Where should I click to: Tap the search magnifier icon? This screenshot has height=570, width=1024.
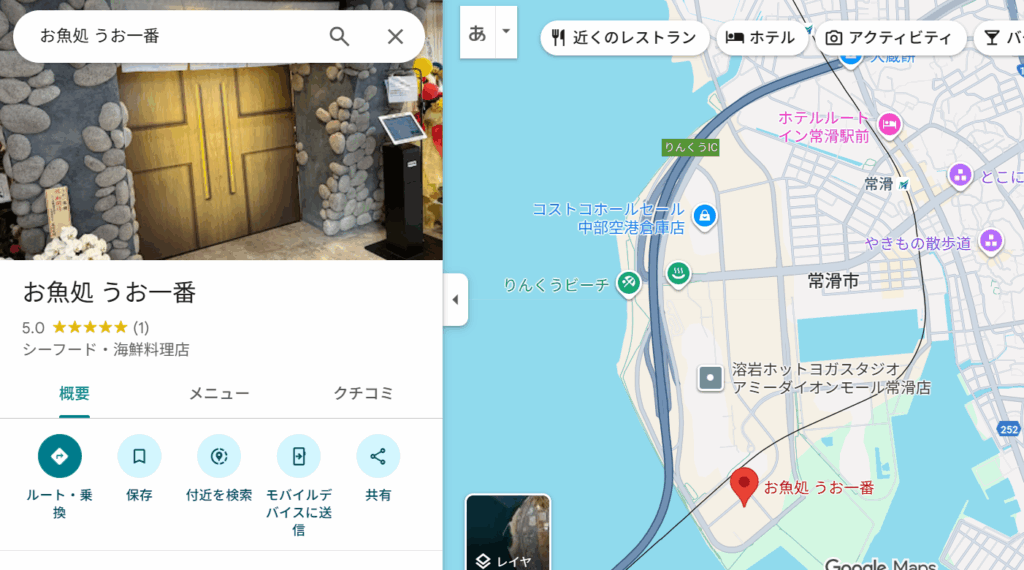click(340, 37)
